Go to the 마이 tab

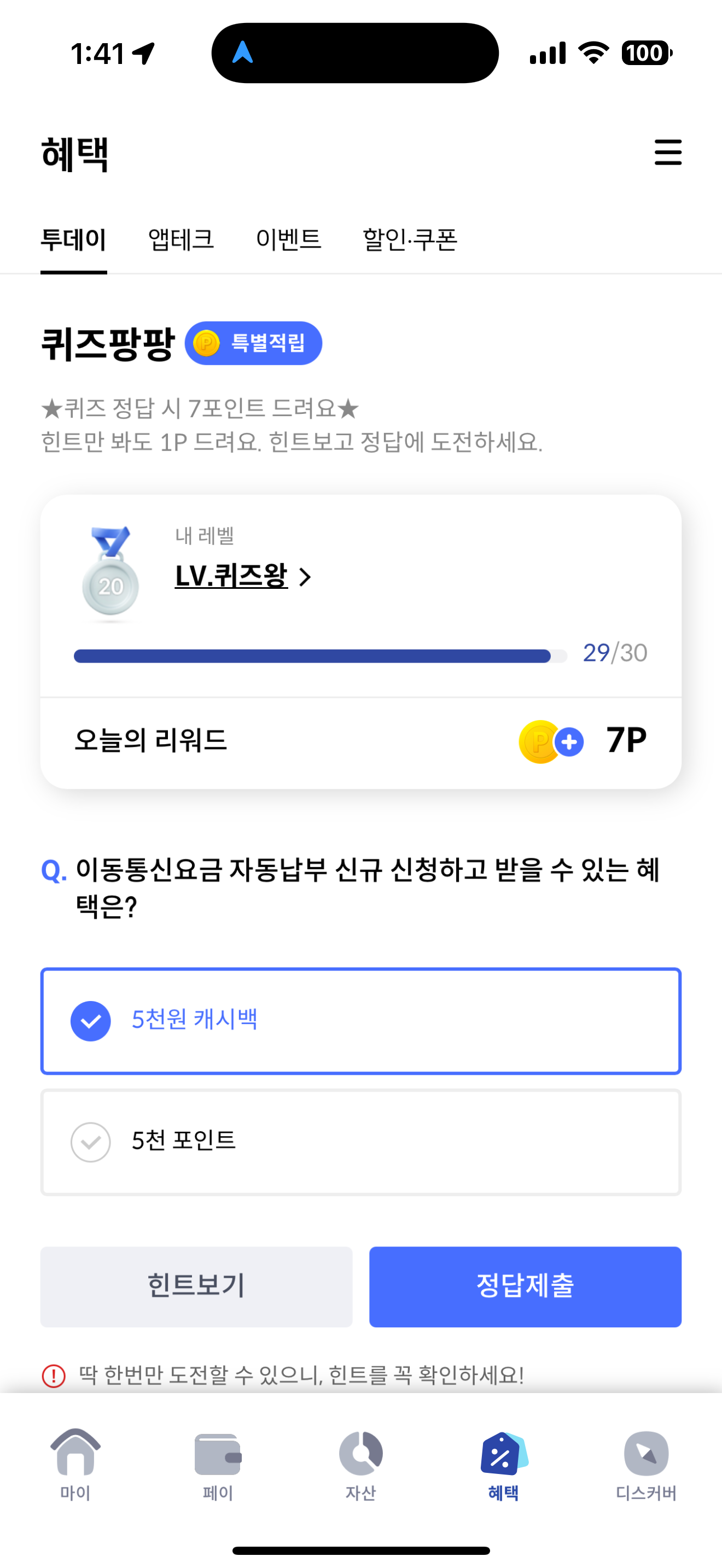pos(75,1464)
